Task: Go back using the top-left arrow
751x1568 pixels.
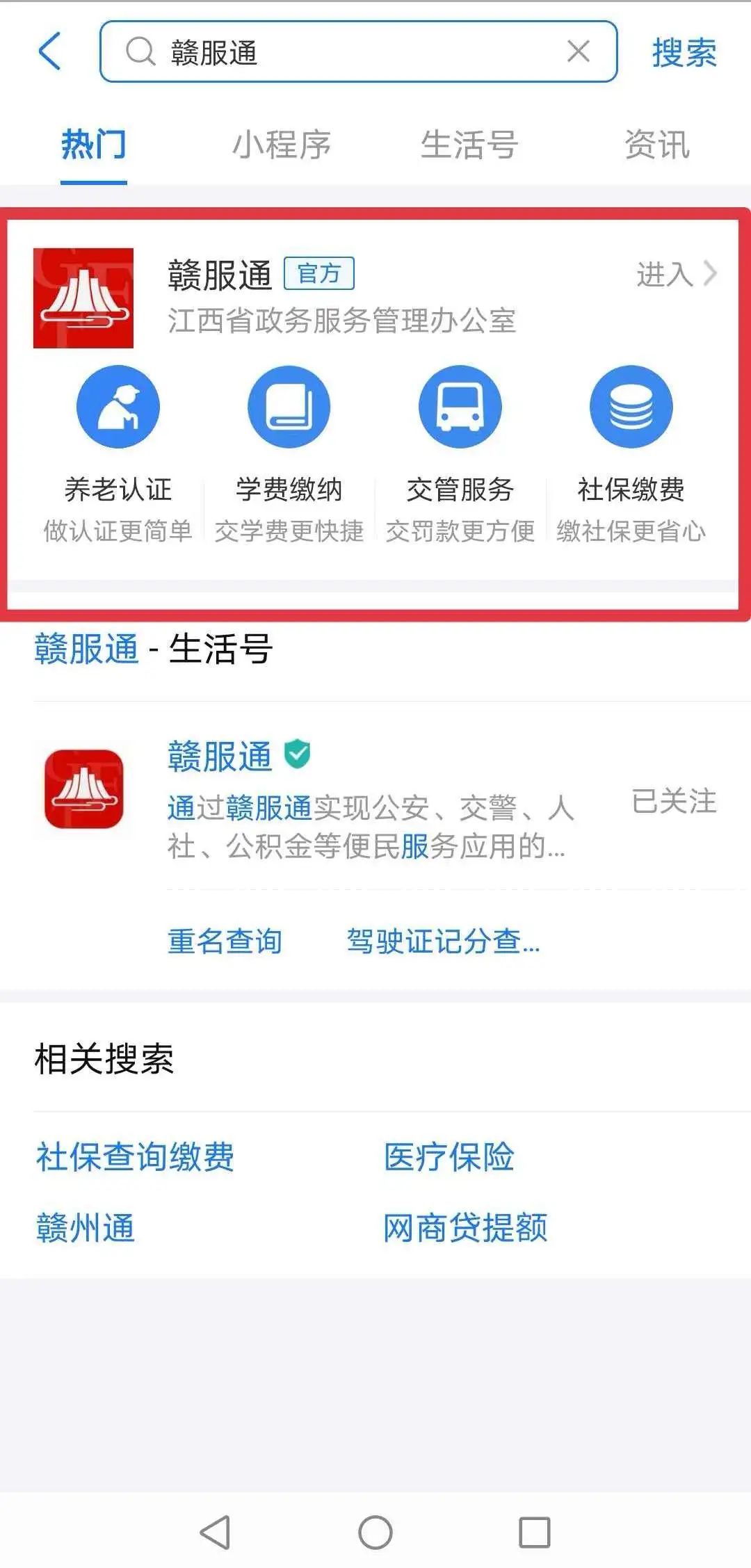Action: (x=50, y=51)
